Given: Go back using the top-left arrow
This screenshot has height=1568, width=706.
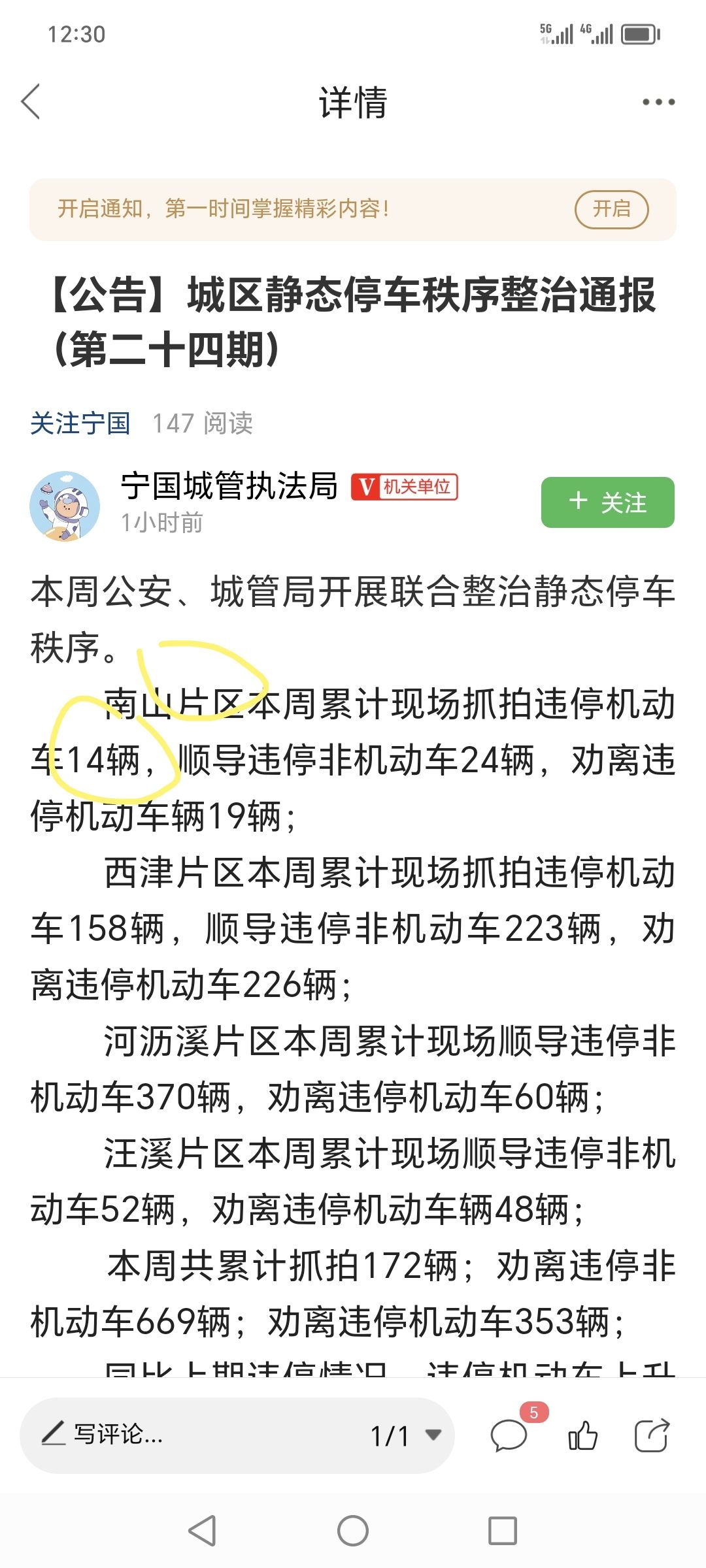Looking at the screenshot, I should pos(31,102).
